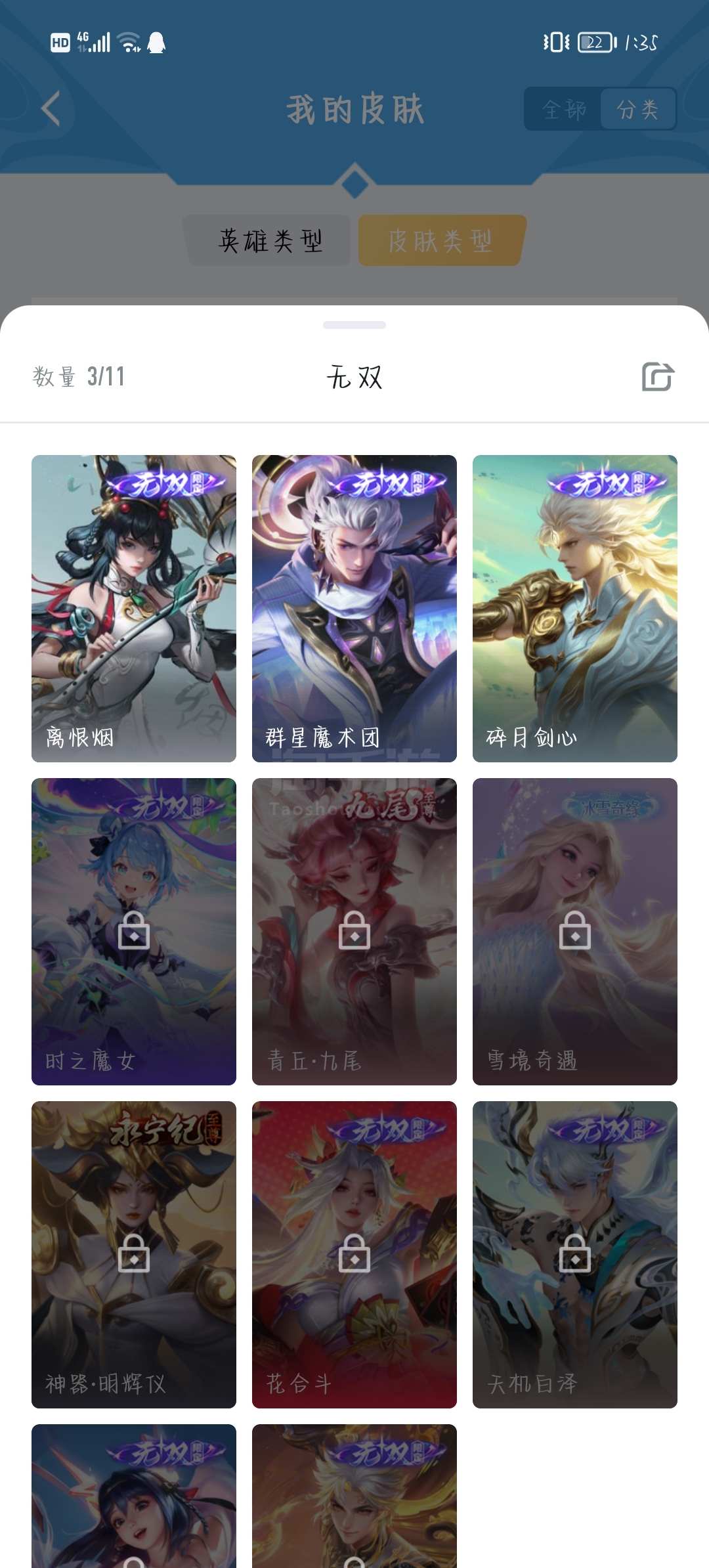Viewport: 709px width, 1568px height.
Task: Select the 分类 segment
Action: pyautogui.click(x=637, y=109)
